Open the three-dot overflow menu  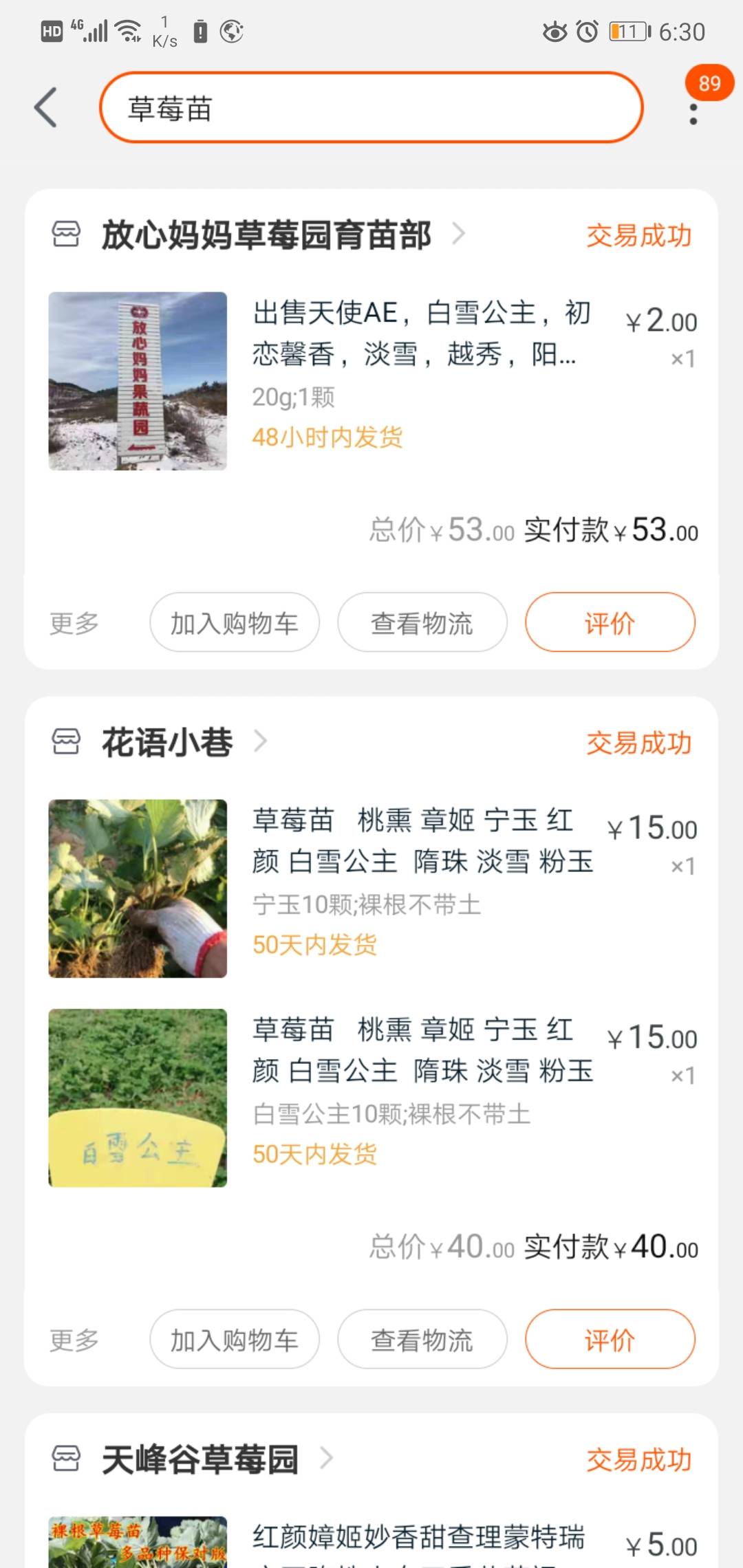pos(693,114)
